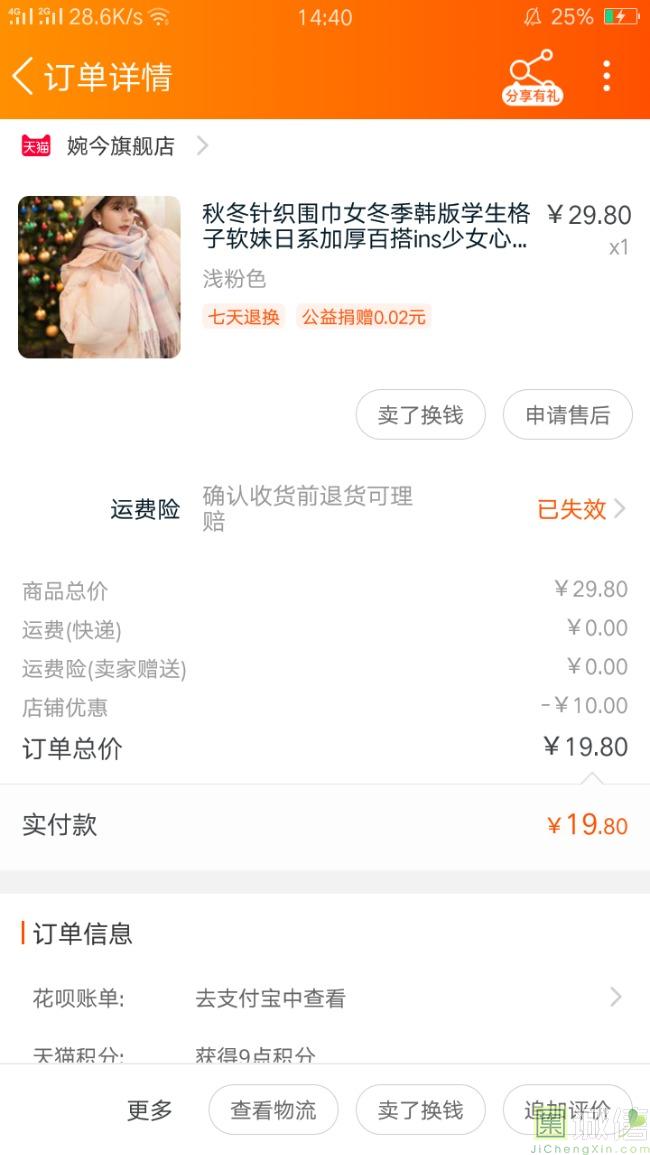Open the 婉今旗舰店 store page
Screen dimensions: 650x1155
(120, 146)
